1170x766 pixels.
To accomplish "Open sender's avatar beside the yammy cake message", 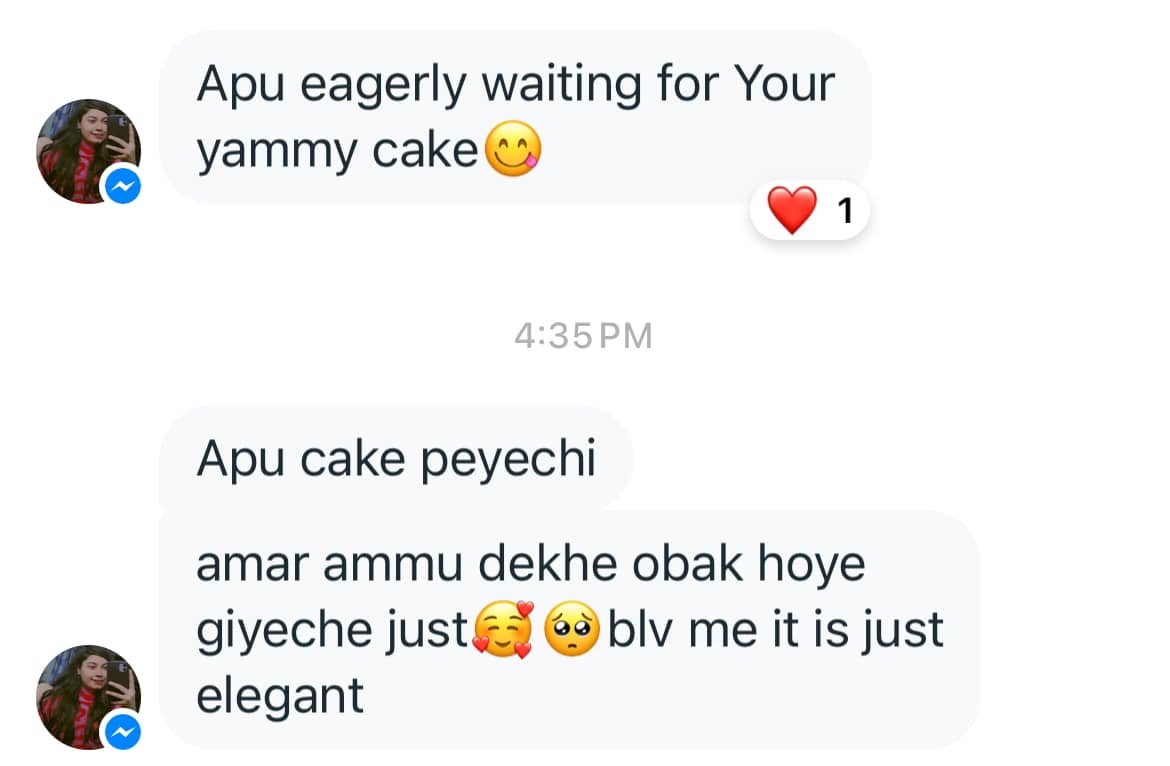I will (88, 152).
